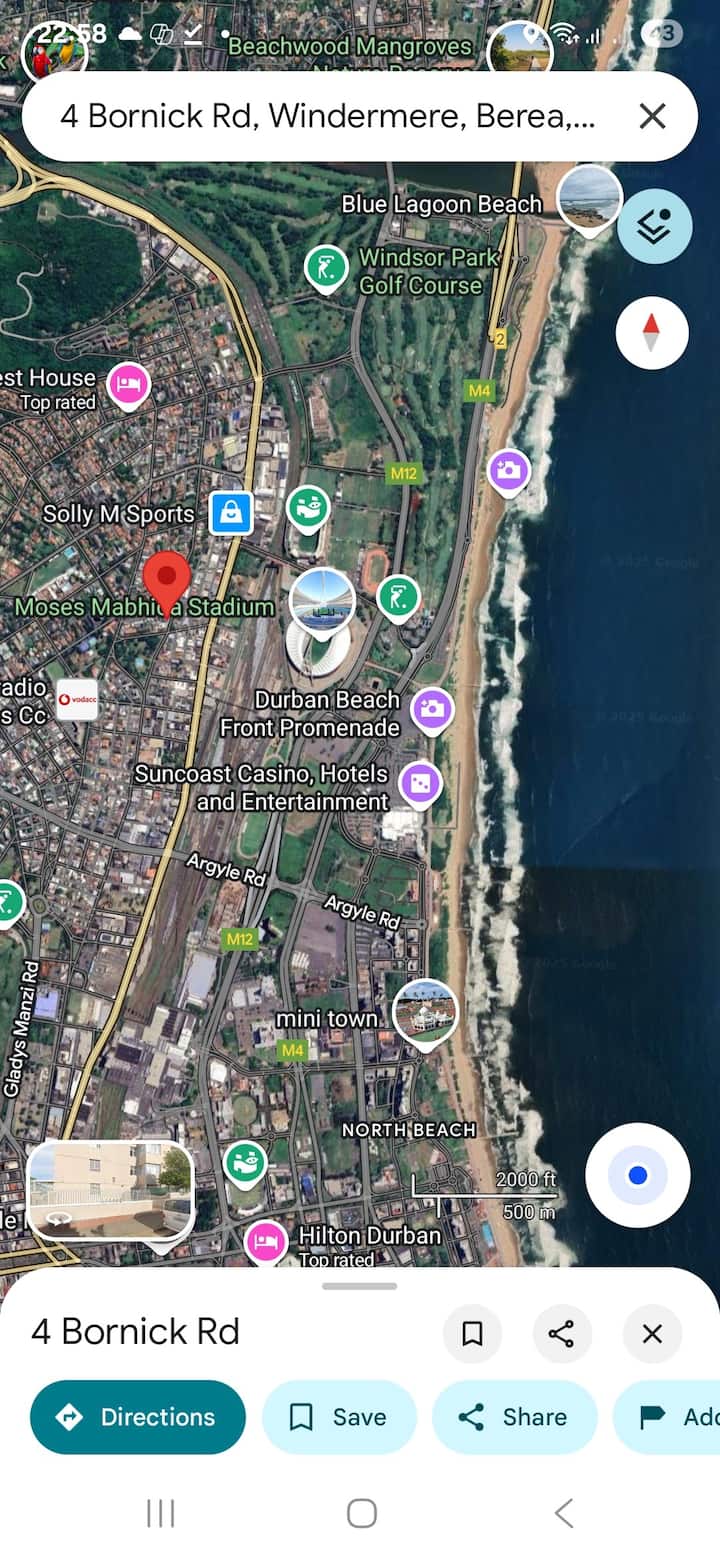The height and width of the screenshot is (1560, 720).
Task: Open recent apps from the navigation bar
Action: (161, 1513)
